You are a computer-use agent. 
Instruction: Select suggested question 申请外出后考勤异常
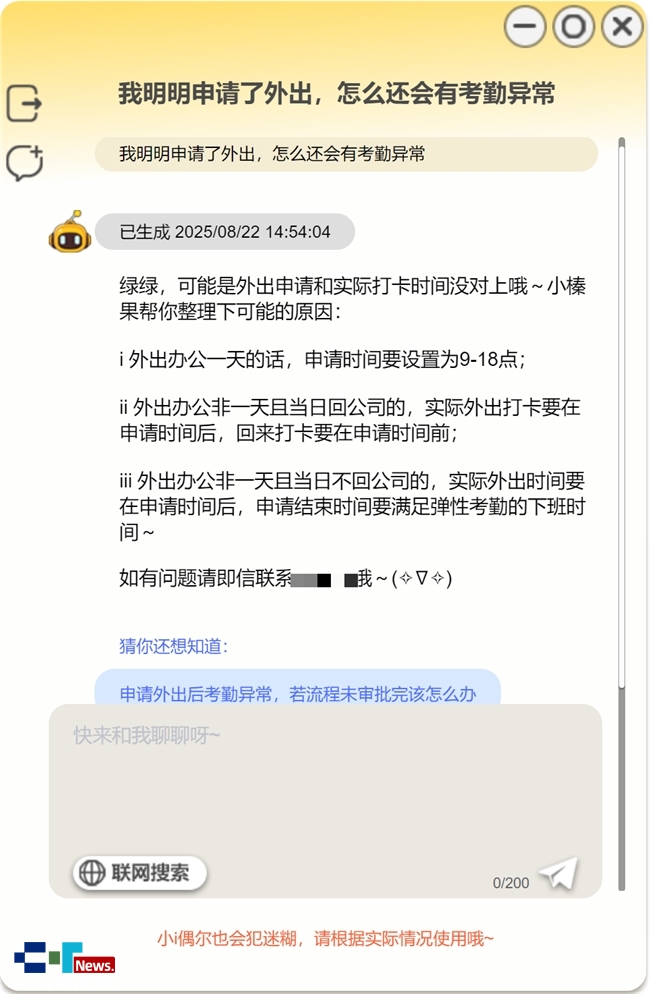297,692
